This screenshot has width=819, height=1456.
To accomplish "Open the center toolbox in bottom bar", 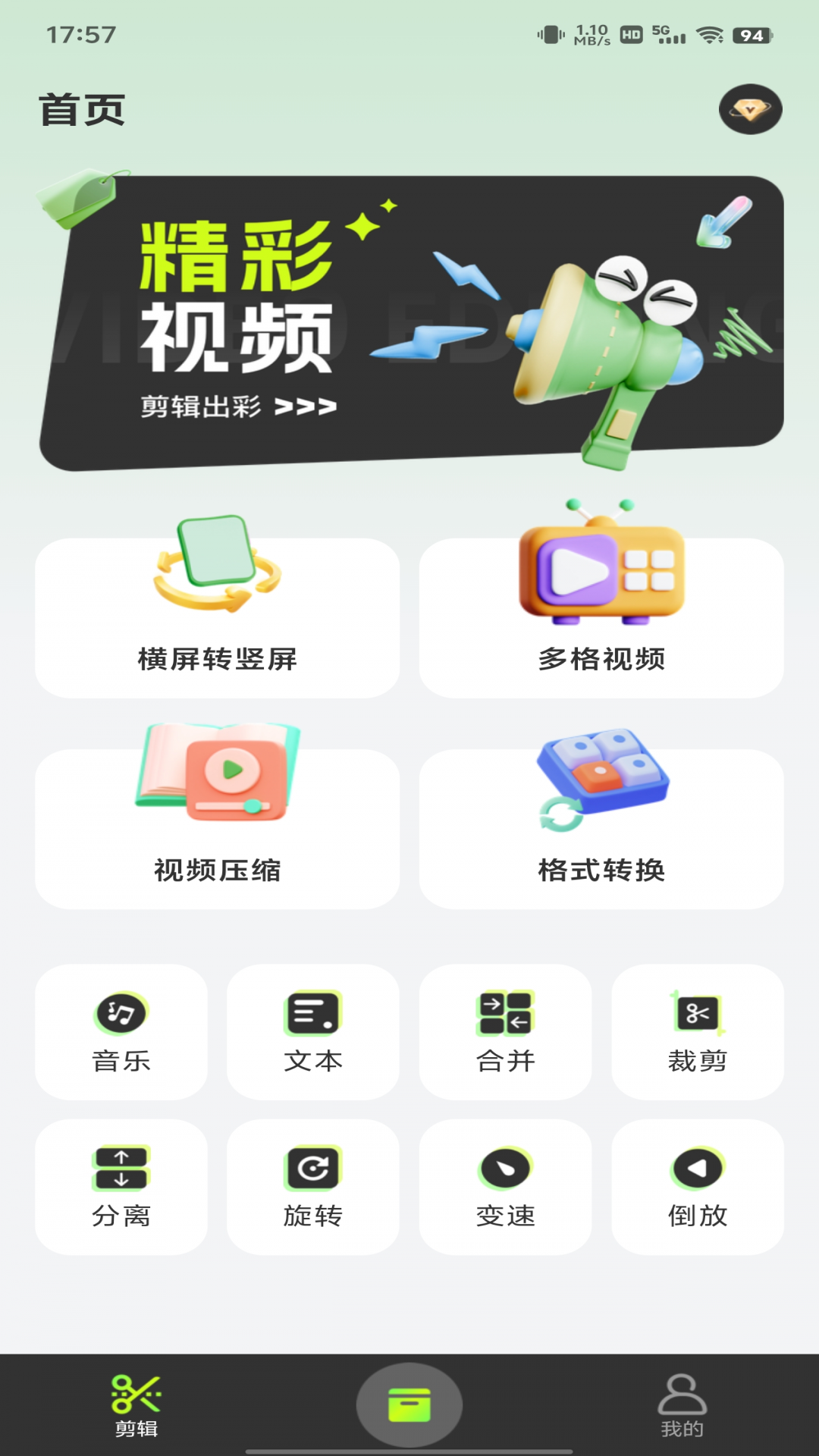I will [409, 1404].
